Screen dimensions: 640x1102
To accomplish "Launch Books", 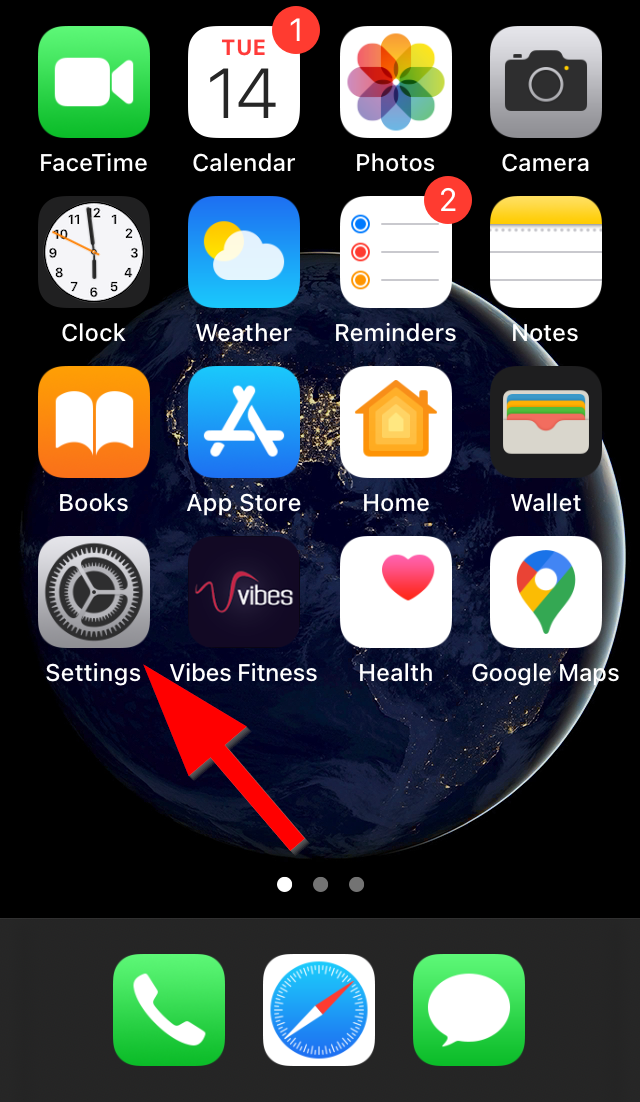I will (94, 422).
